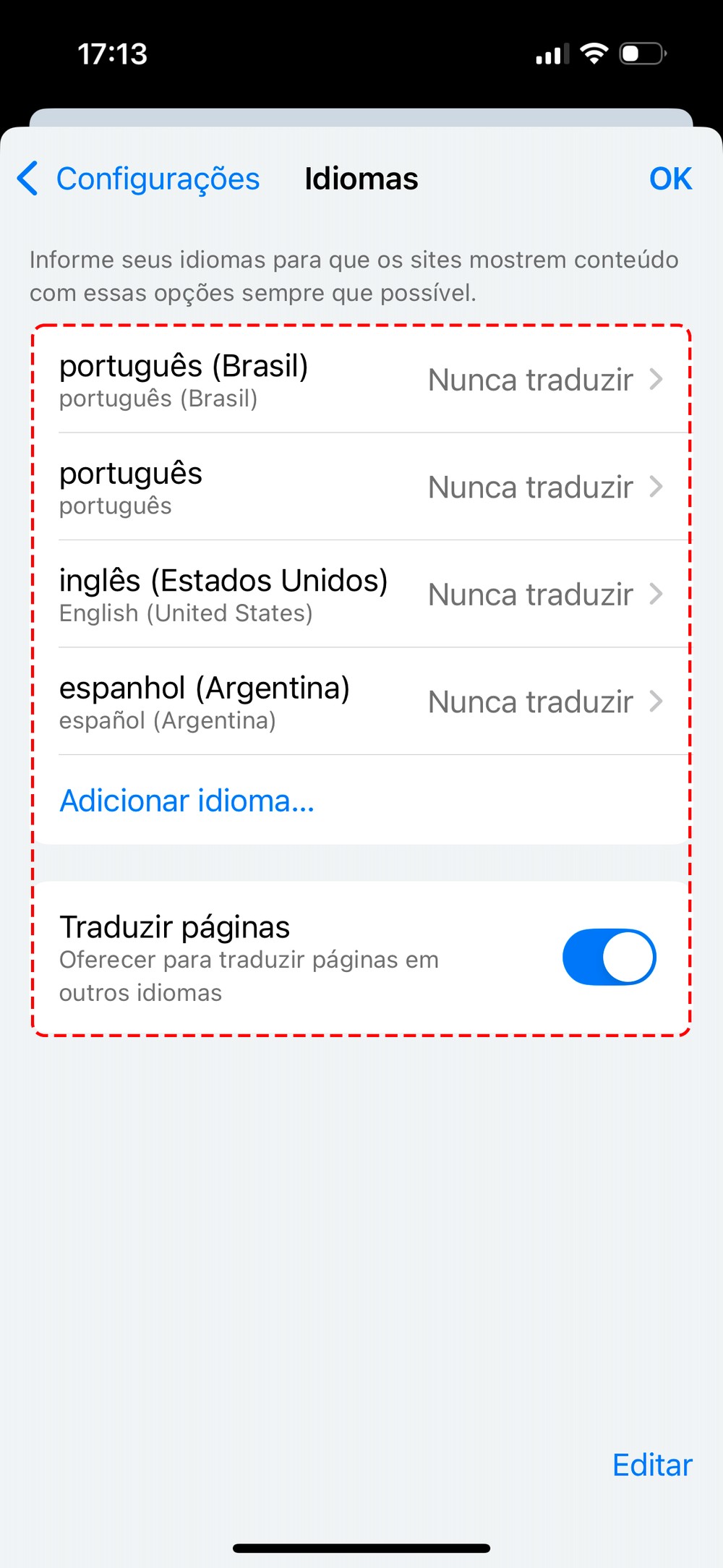Open the plain português language row

pos(361,487)
